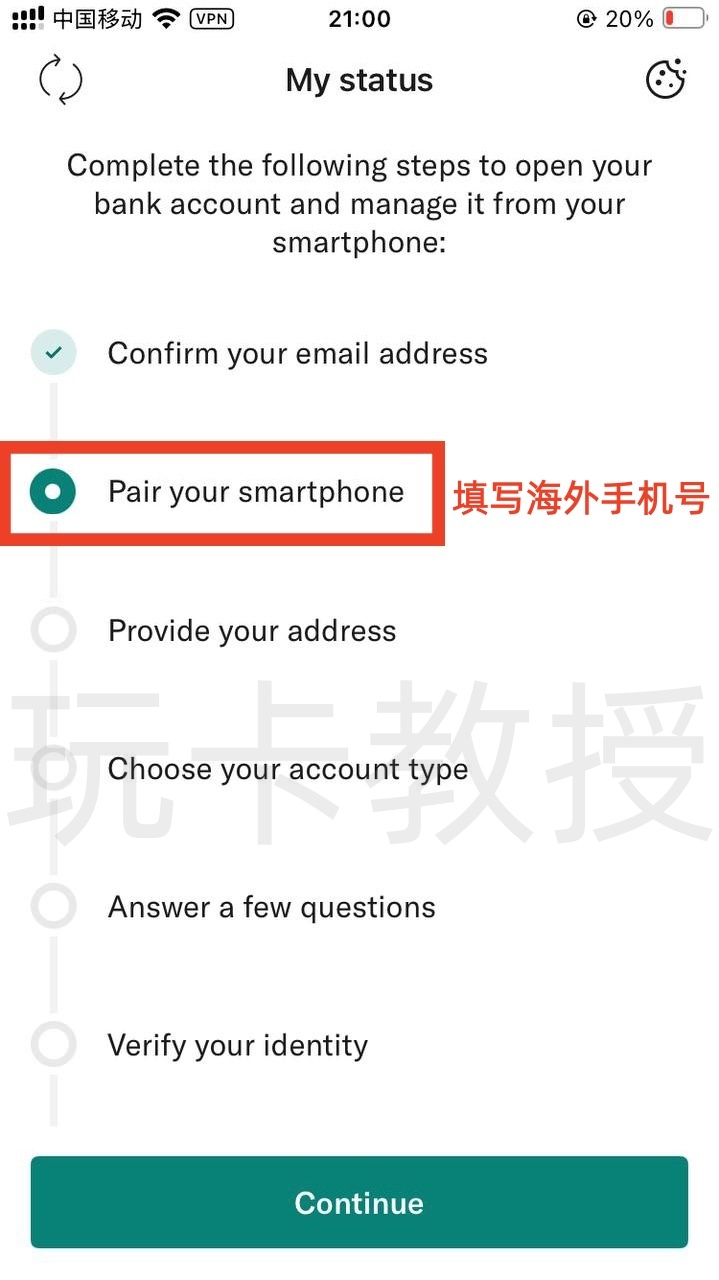The width and height of the screenshot is (719, 1280).
Task: Open the cookie settings icon
Action: pos(665,80)
